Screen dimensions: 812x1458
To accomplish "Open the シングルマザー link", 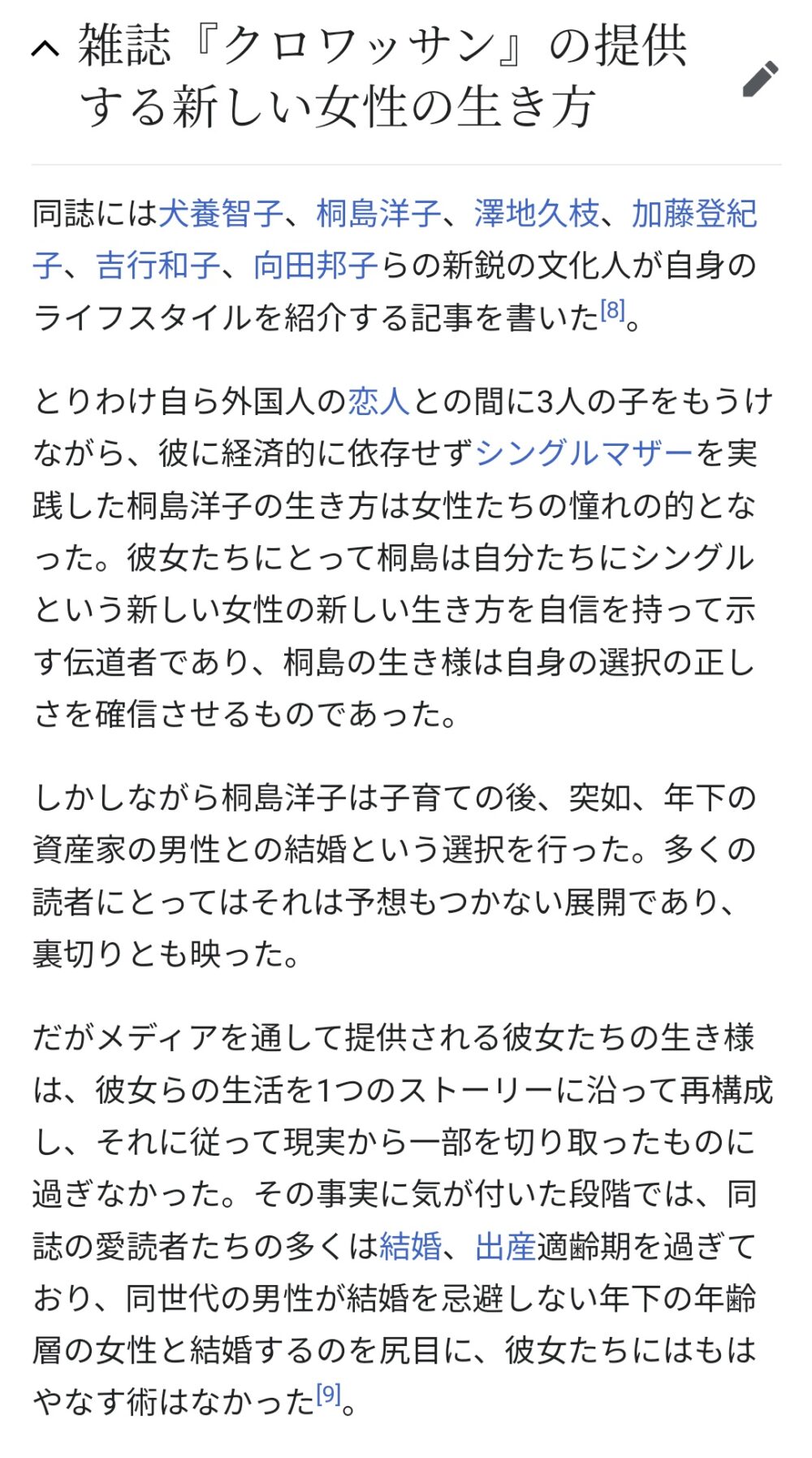I will (583, 453).
